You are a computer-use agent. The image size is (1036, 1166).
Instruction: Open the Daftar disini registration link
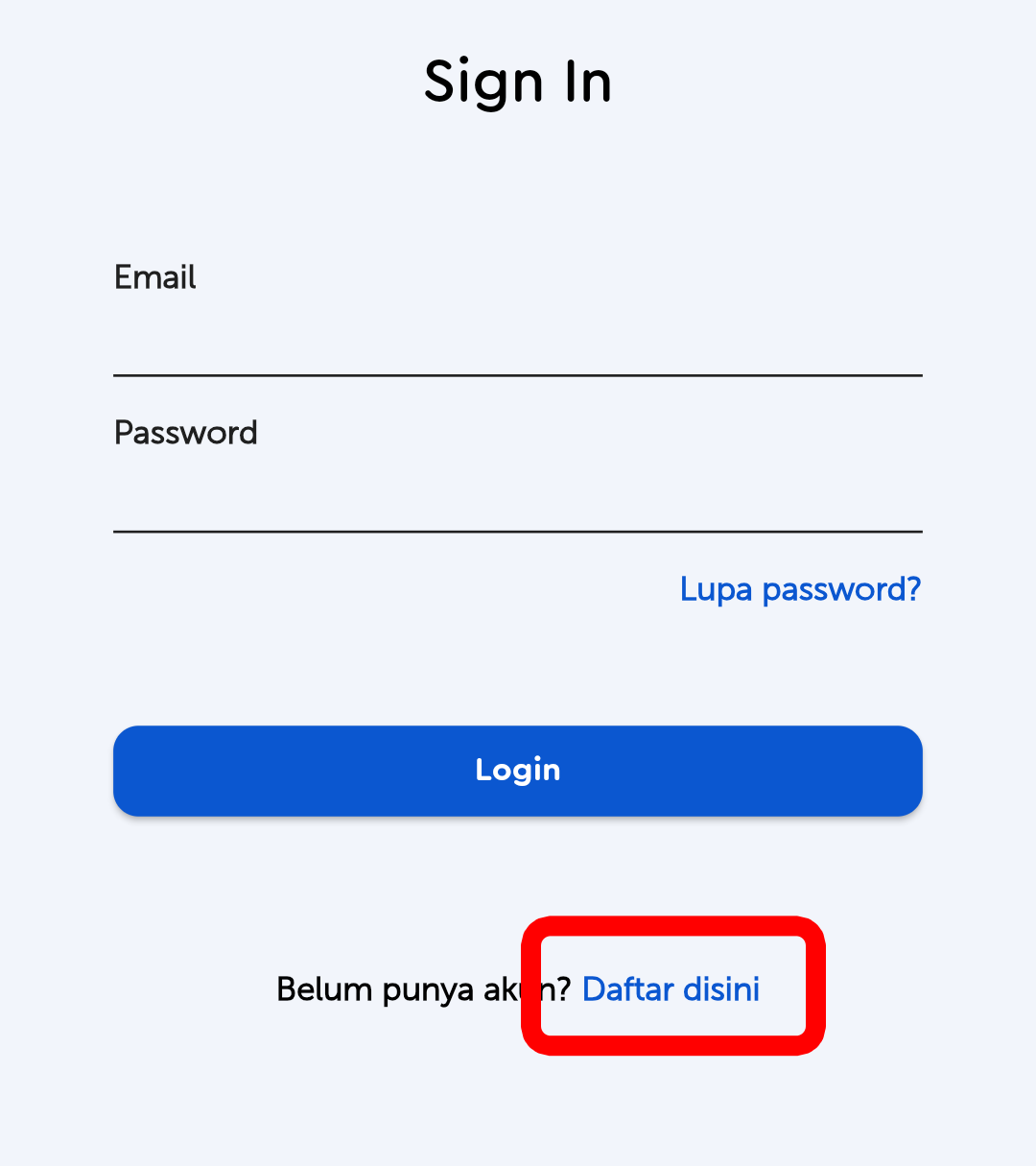[x=671, y=988]
